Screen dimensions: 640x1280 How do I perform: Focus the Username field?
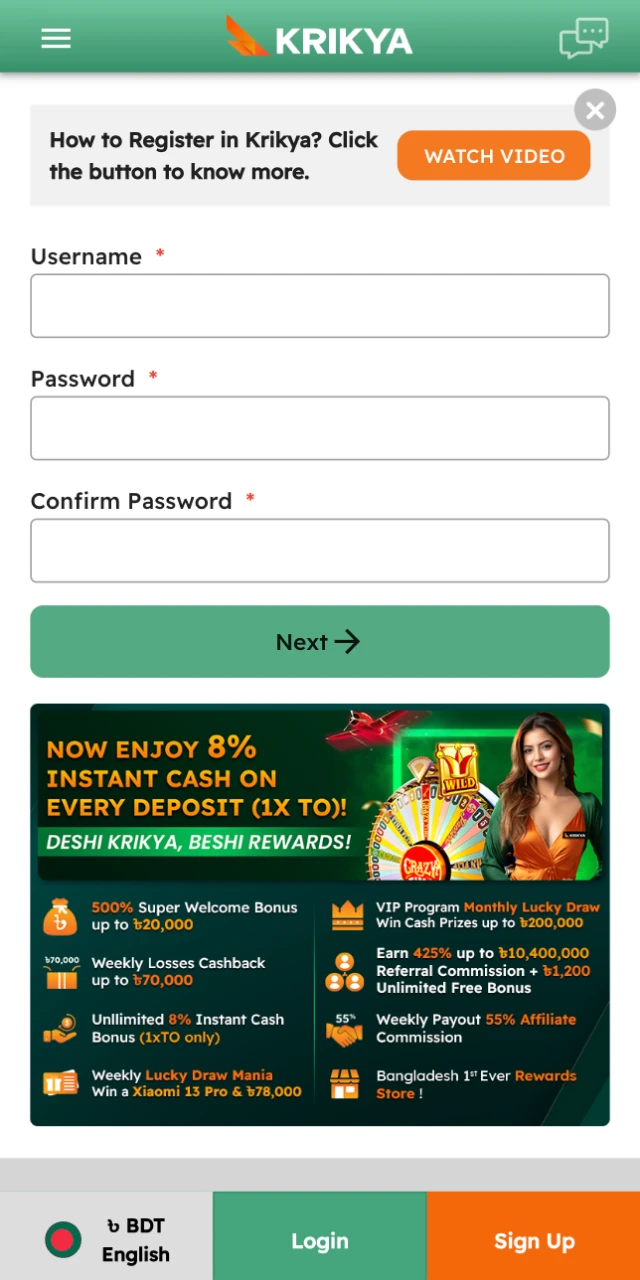click(x=320, y=306)
